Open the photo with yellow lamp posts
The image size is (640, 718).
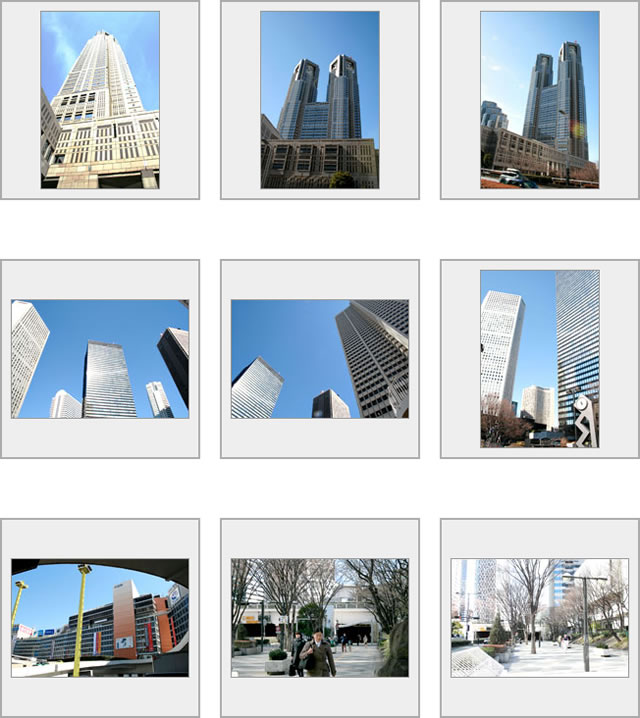click(x=100, y=618)
